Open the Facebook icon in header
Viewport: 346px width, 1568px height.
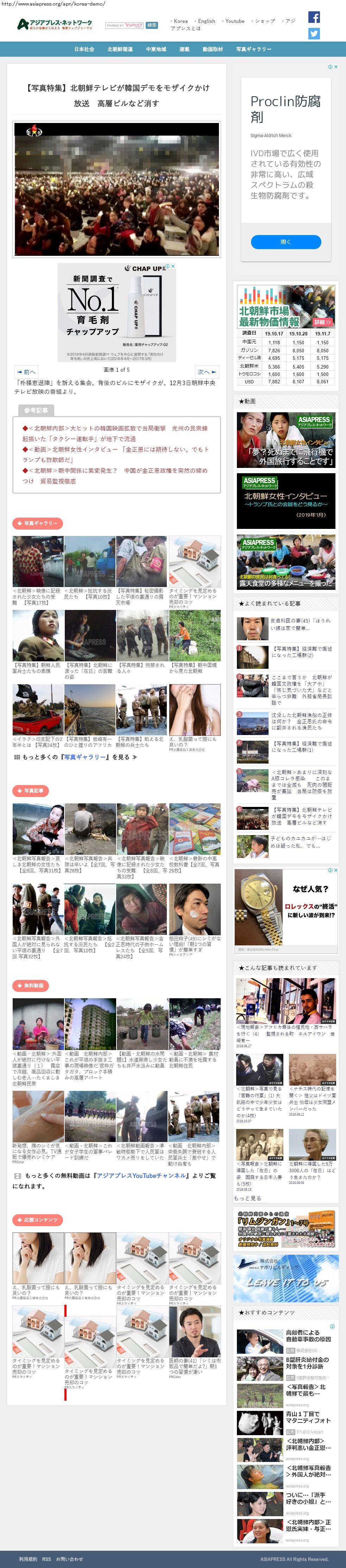(x=314, y=17)
